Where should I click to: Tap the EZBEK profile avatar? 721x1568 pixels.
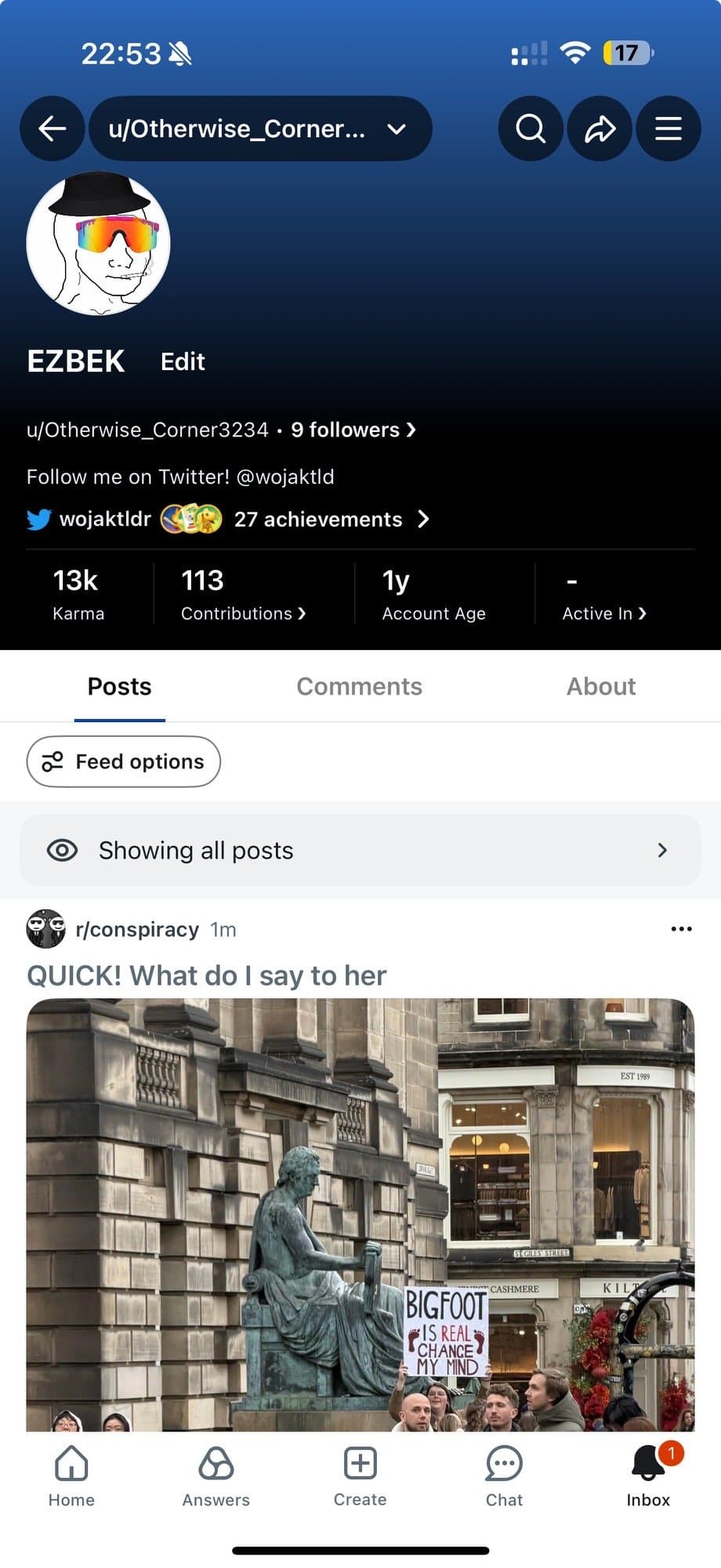click(x=96, y=244)
